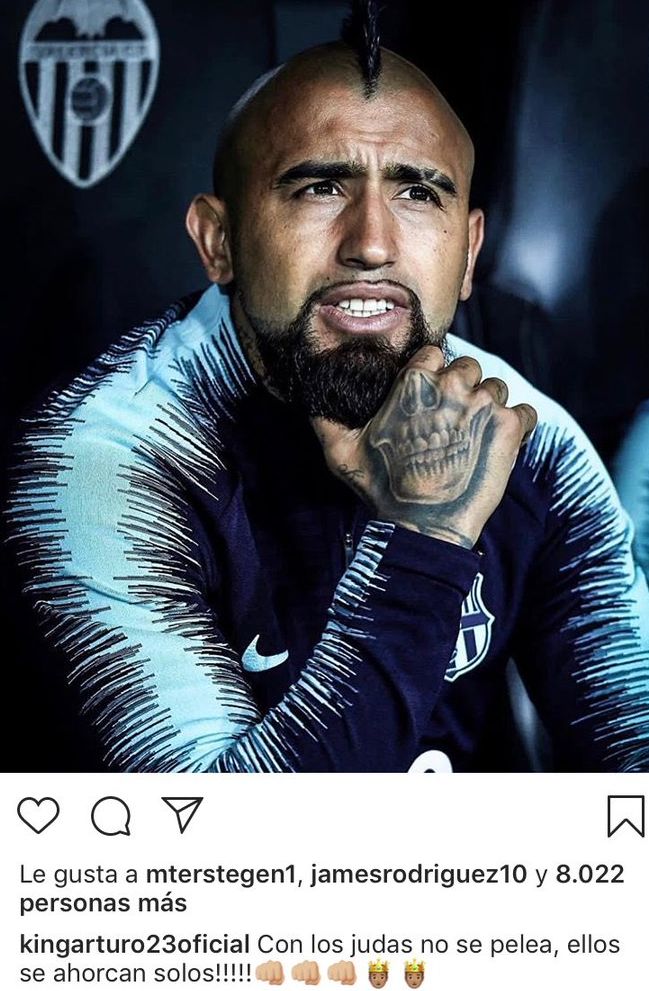Tap the post photo

324,386
